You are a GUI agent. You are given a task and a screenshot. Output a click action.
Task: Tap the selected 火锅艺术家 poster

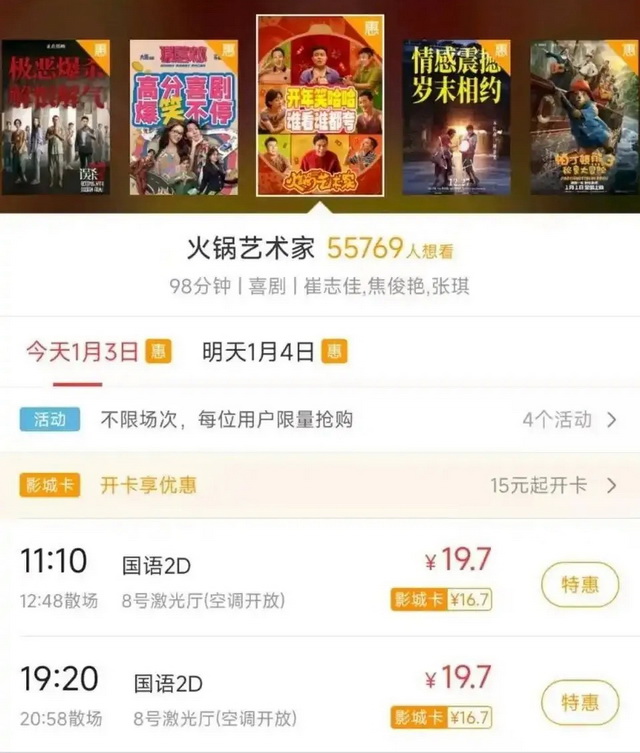point(320,106)
